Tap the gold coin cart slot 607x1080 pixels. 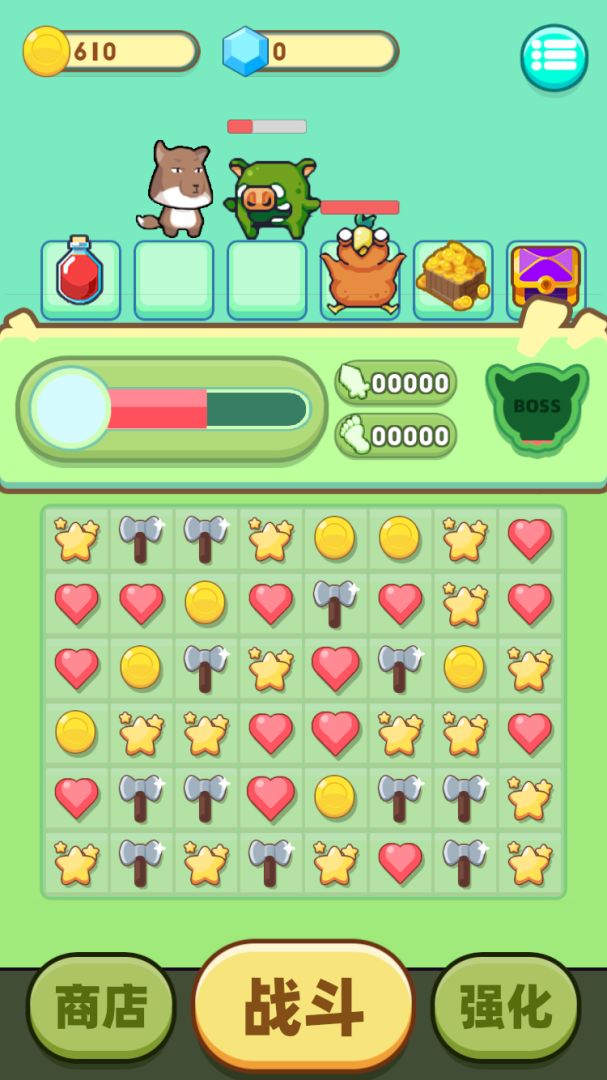click(x=453, y=275)
